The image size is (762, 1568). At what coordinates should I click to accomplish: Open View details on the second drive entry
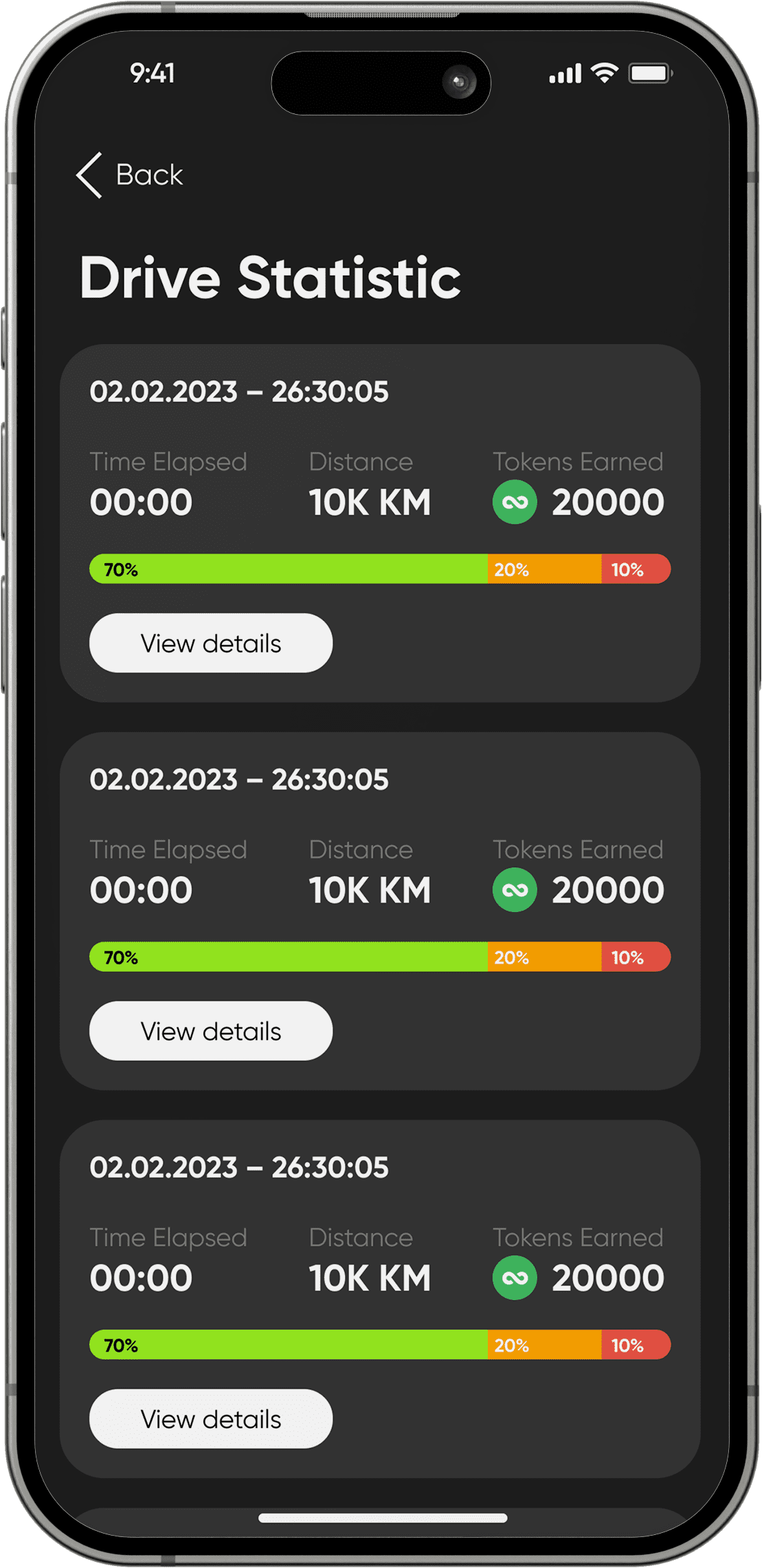(211, 1031)
